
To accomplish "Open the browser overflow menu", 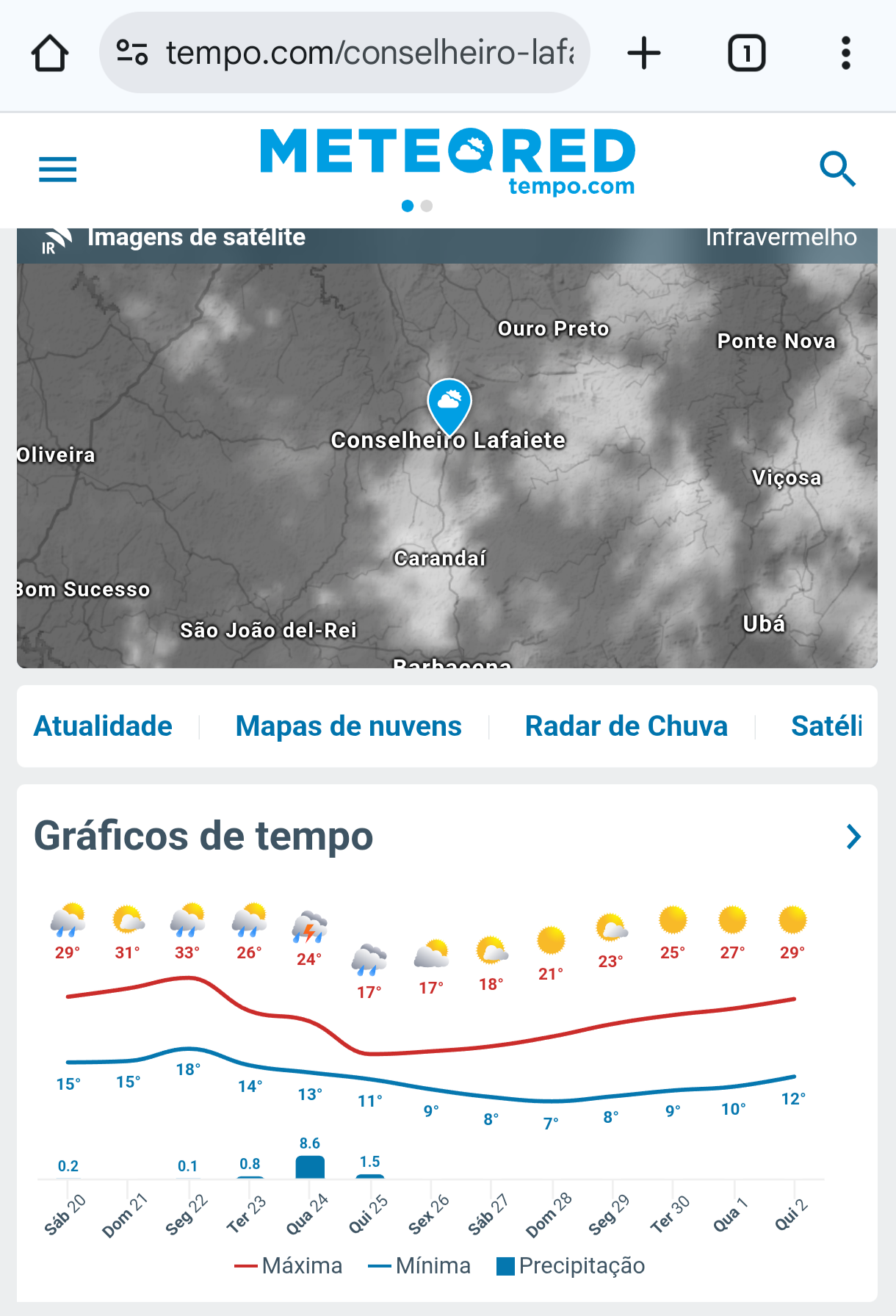I will click(845, 54).
